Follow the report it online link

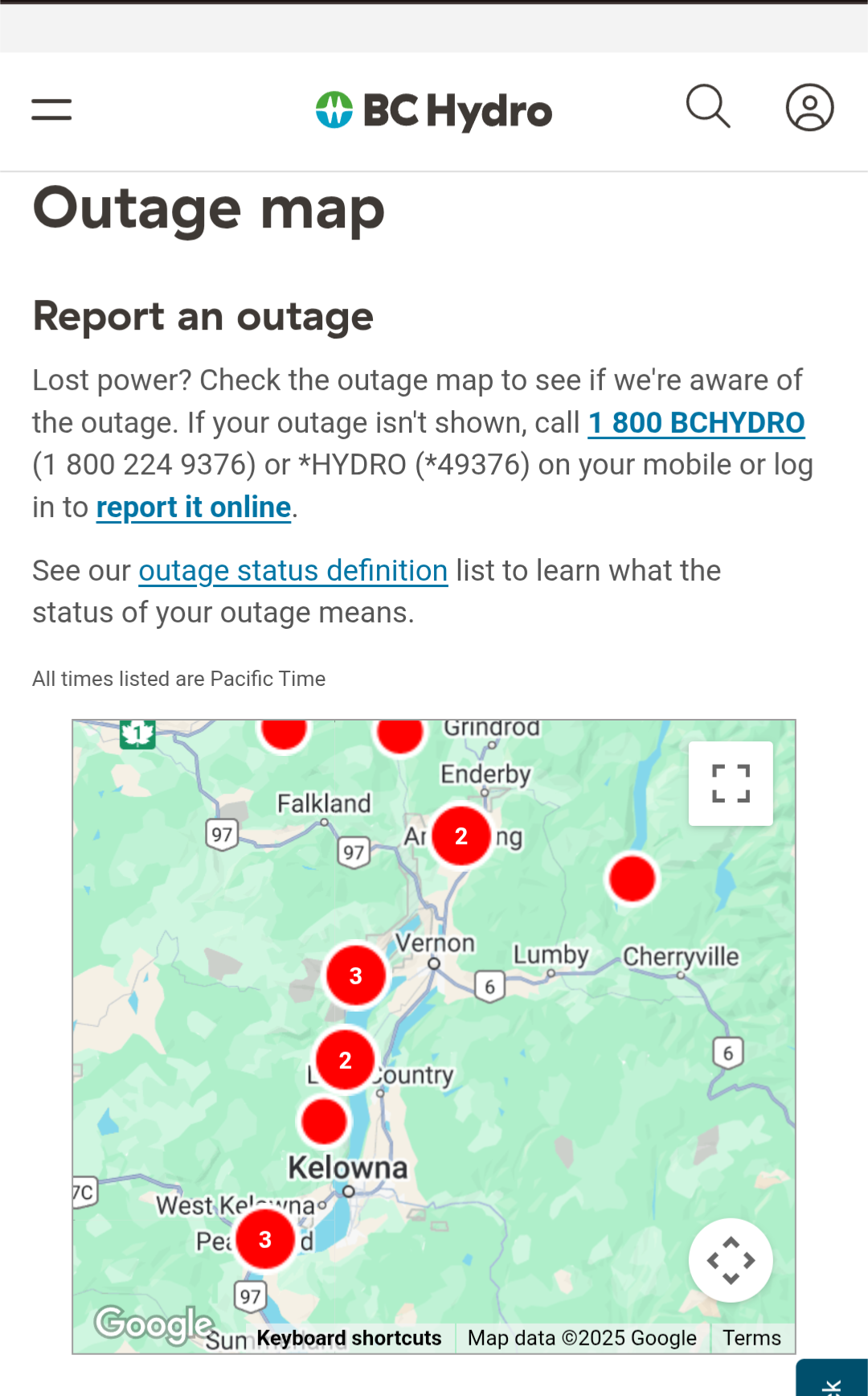point(194,507)
